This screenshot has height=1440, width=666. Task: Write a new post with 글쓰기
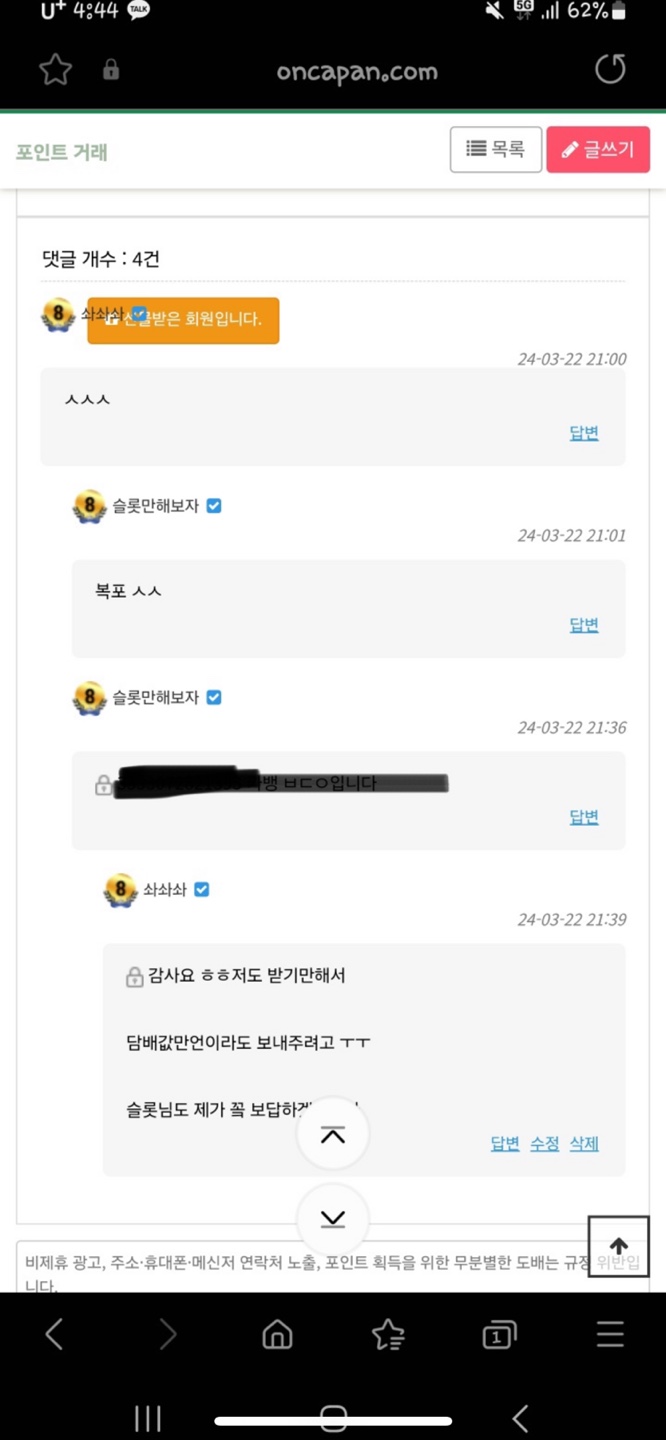598,150
